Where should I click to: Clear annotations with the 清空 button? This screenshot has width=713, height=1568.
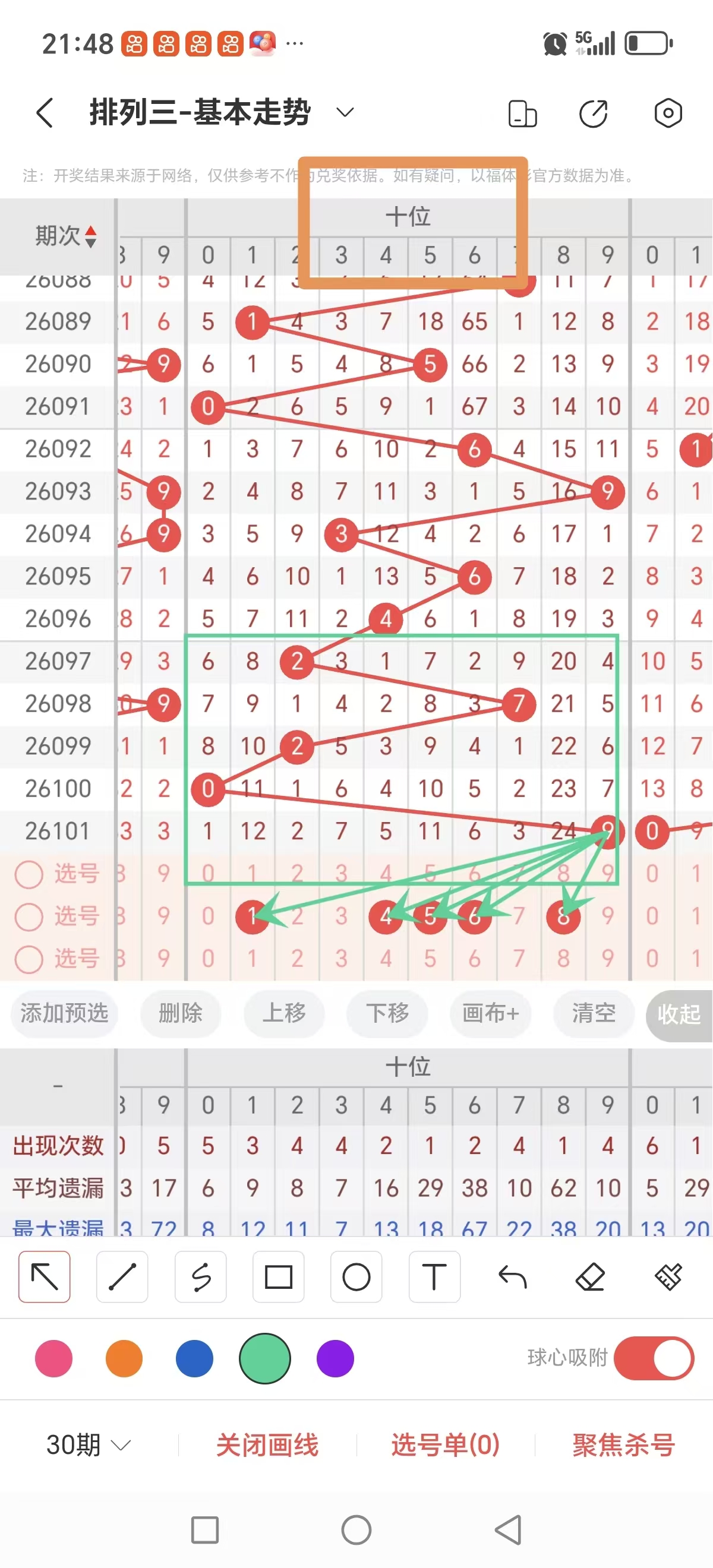592,1013
